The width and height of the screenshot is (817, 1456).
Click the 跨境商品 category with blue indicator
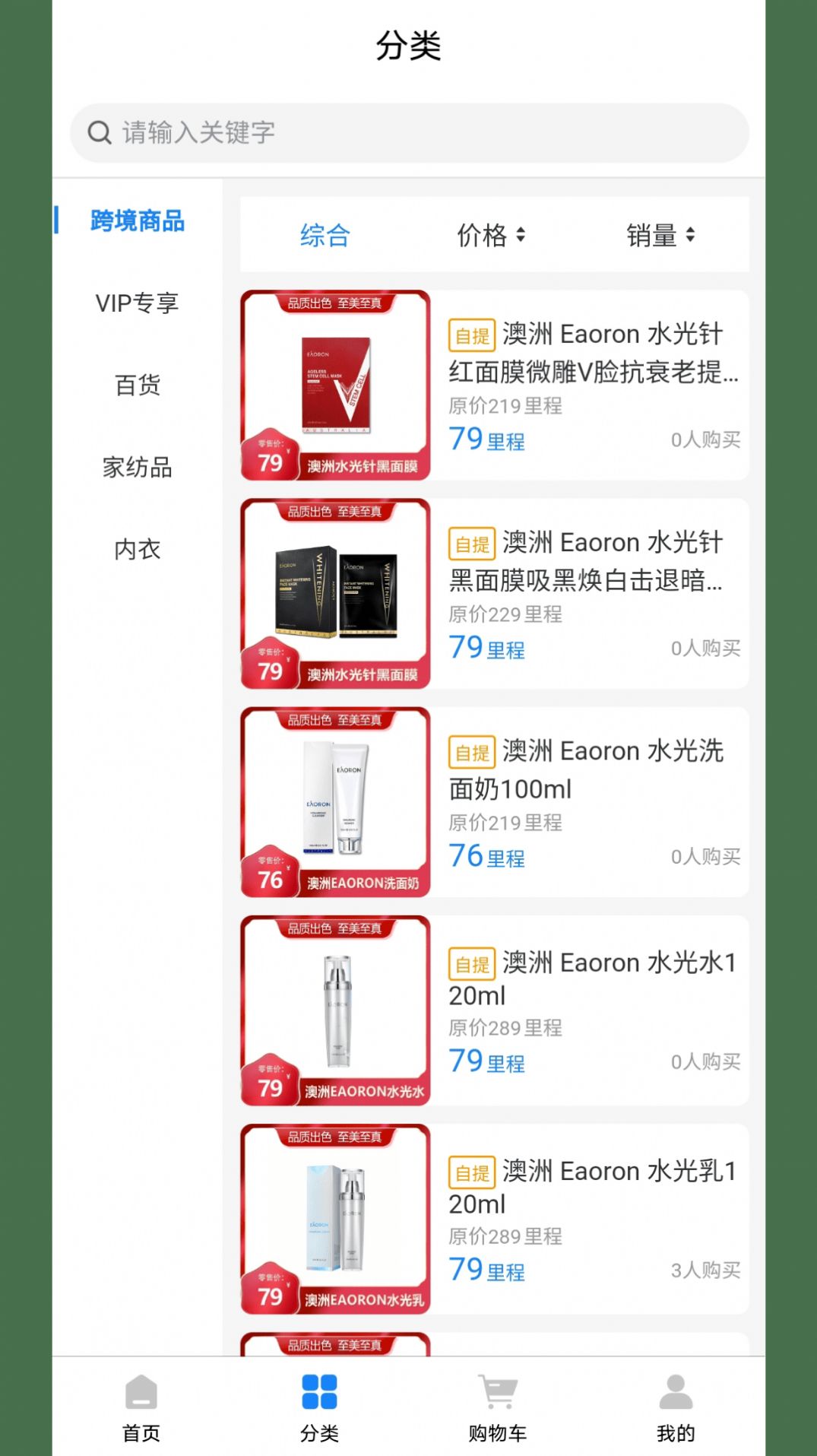coord(137,221)
